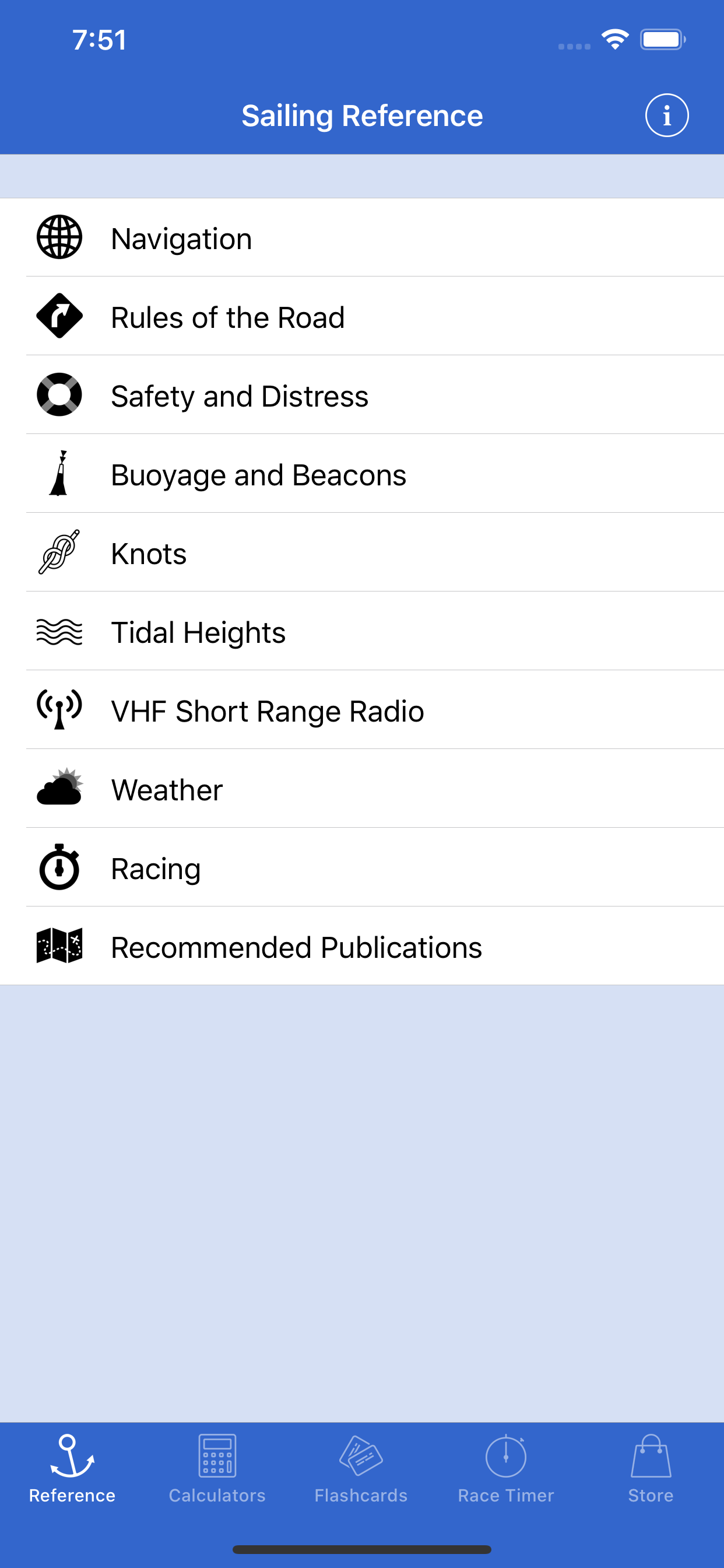Select Tidal Heights

[x=362, y=631]
